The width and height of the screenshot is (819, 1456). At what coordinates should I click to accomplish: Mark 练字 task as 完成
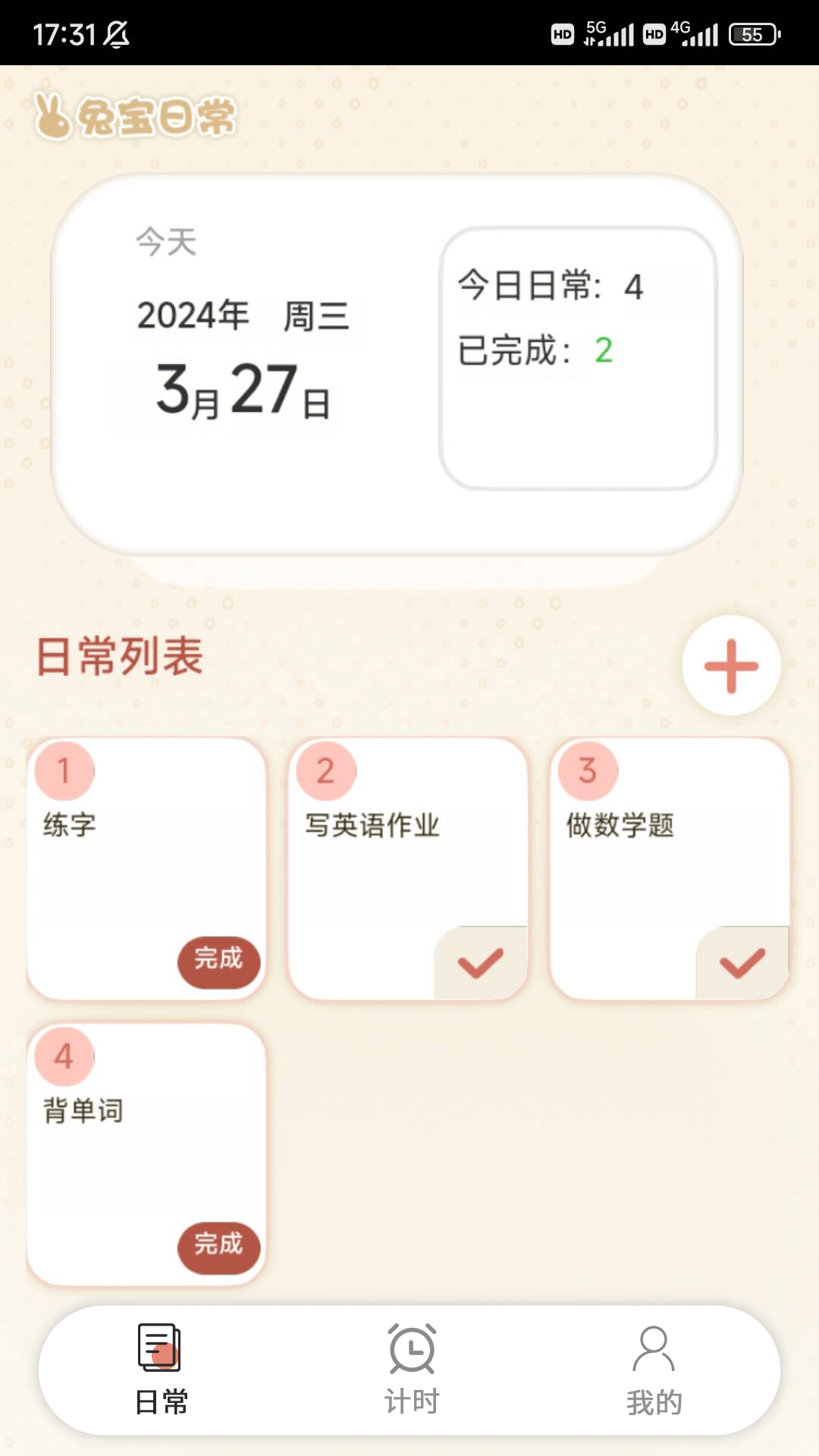(x=218, y=962)
